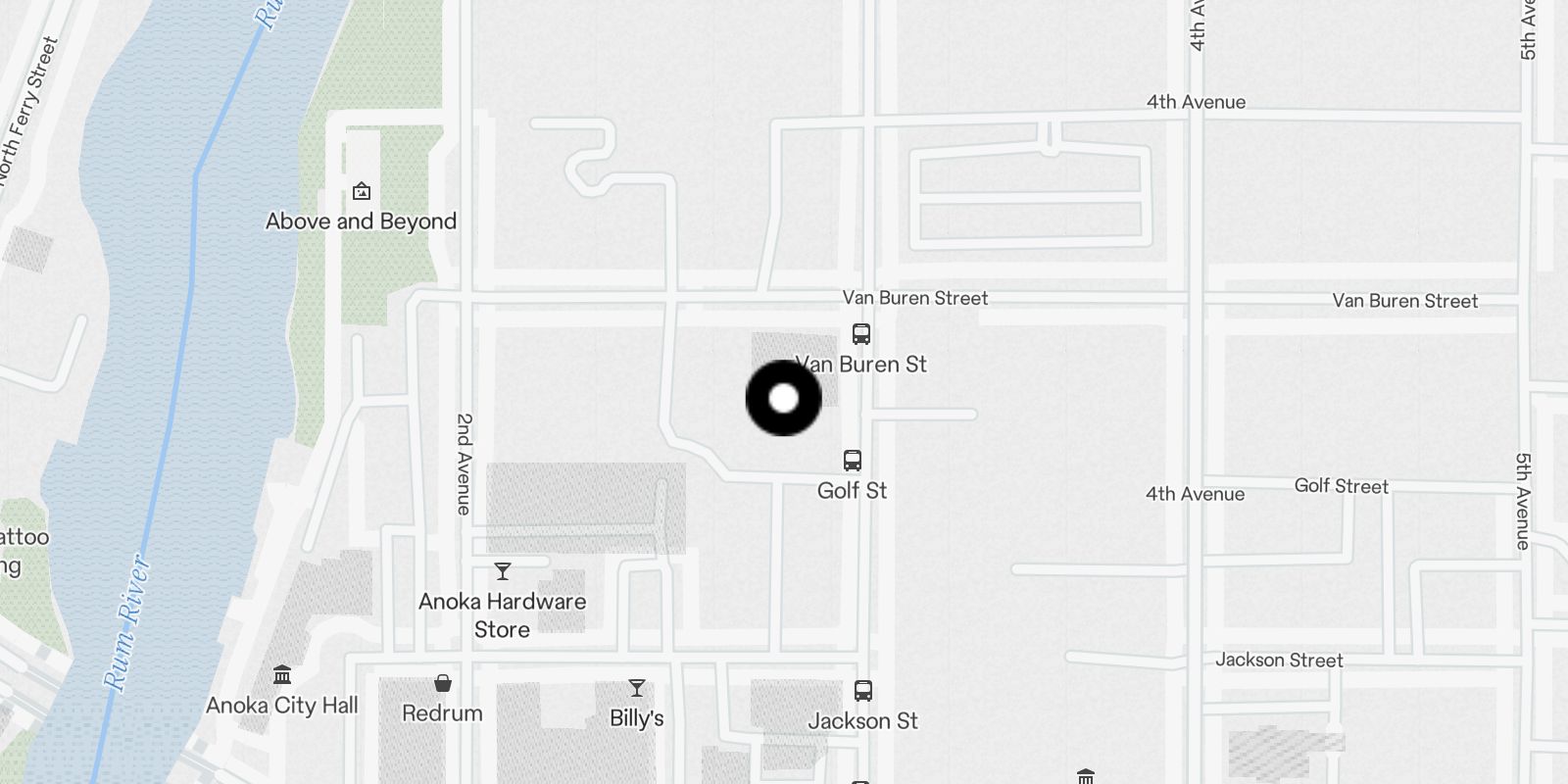1568x784 pixels.
Task: Select the Redrum shop marker
Action: pyautogui.click(x=443, y=683)
